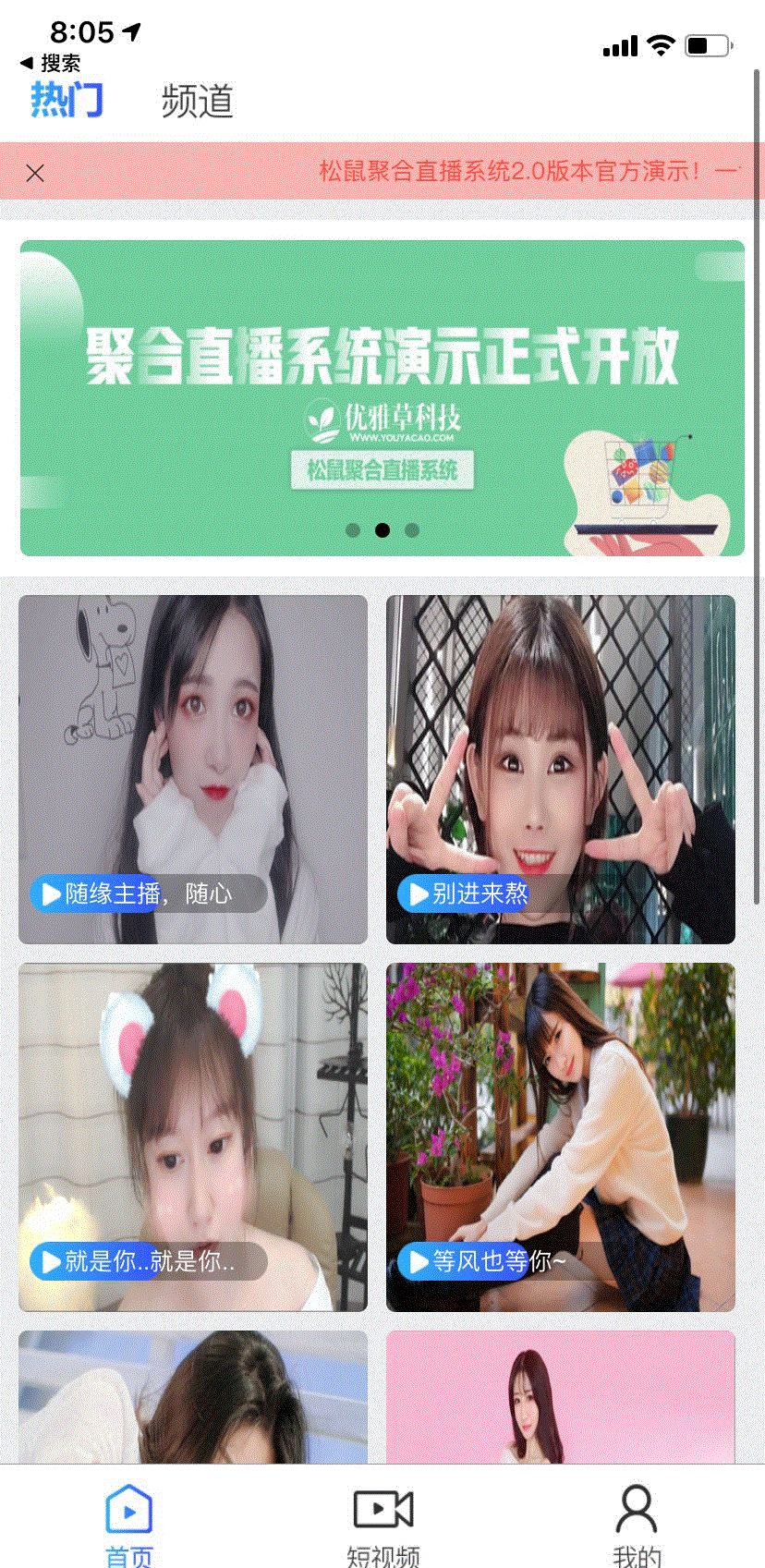Watch the 别进来熬 live stream
Viewport: 765px width, 1568px height.
[560, 769]
